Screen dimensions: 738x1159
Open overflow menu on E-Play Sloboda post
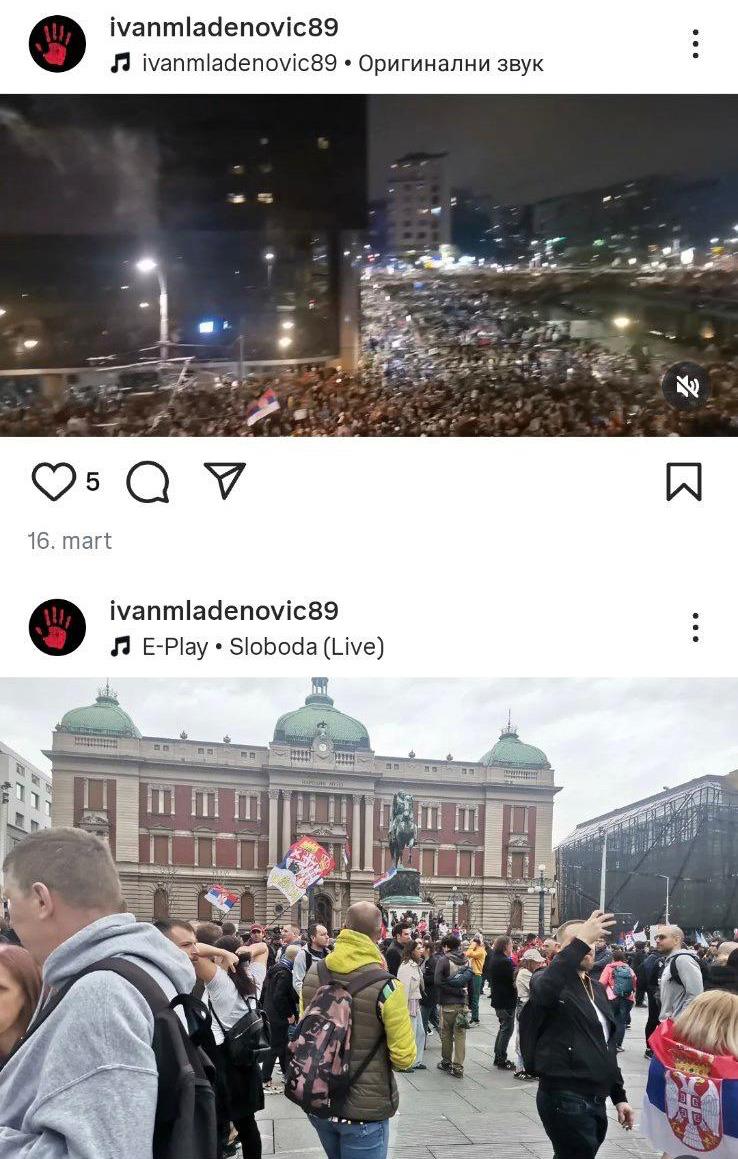(695, 627)
